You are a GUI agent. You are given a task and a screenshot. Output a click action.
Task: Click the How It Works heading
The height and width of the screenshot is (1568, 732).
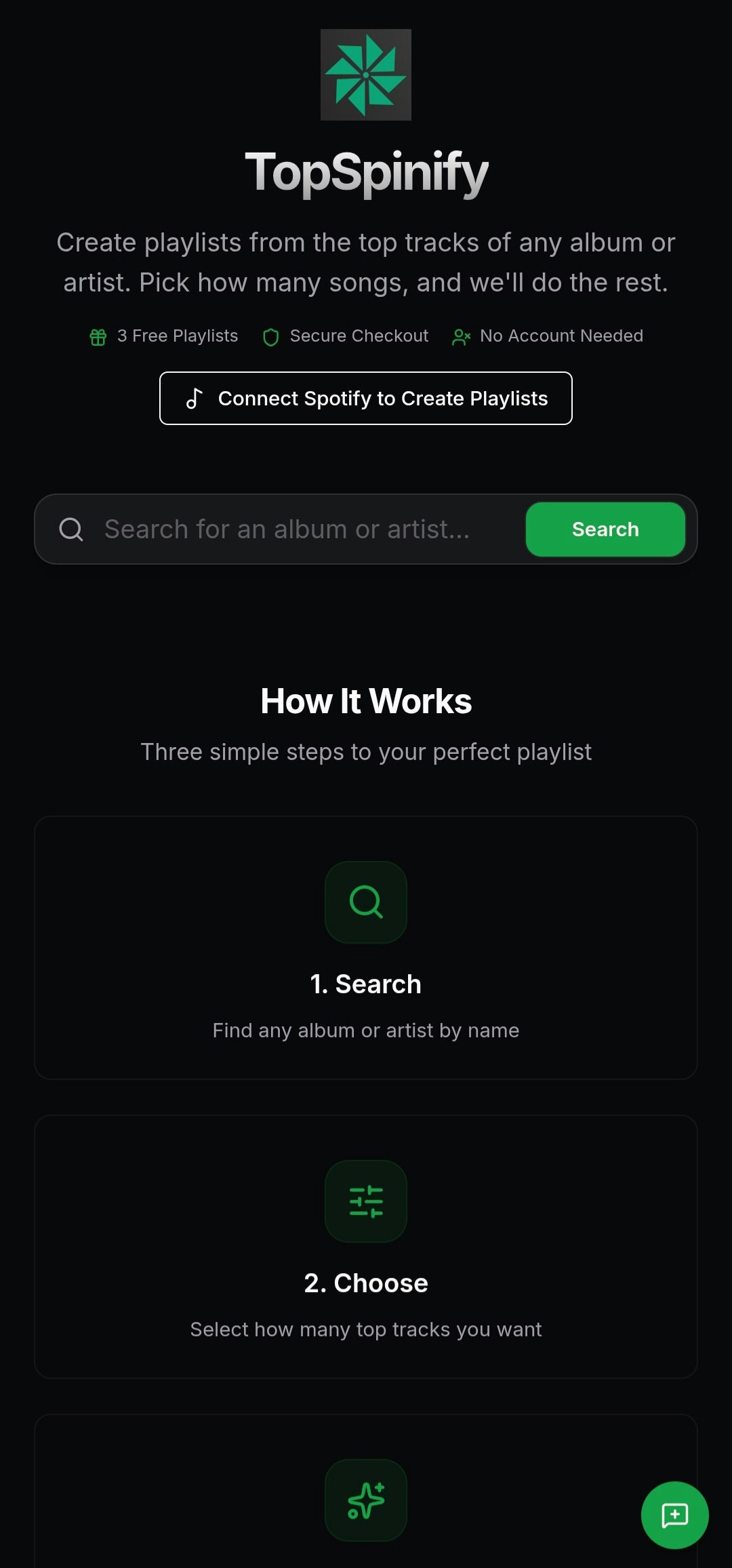[366, 701]
